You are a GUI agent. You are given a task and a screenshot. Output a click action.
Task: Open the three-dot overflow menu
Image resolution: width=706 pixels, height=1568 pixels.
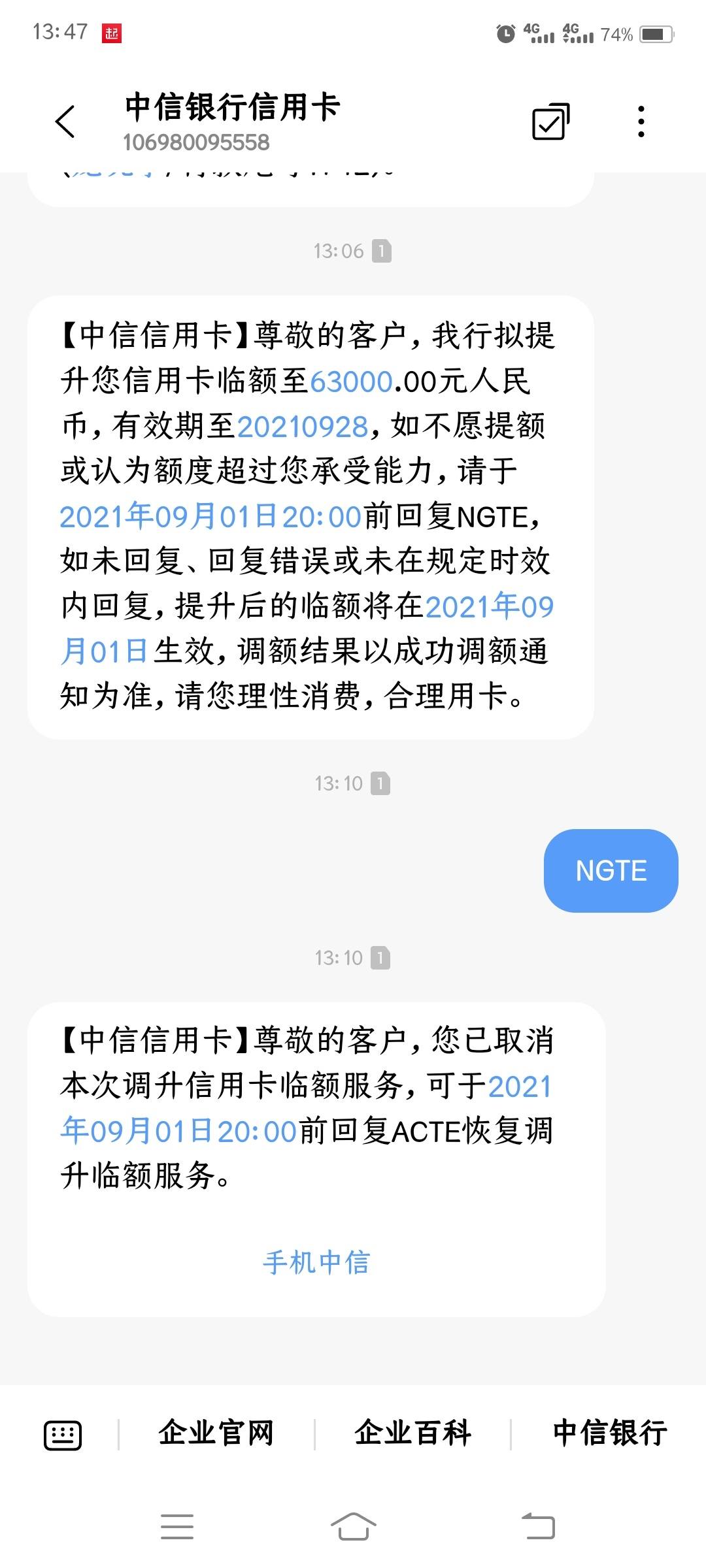(x=641, y=122)
